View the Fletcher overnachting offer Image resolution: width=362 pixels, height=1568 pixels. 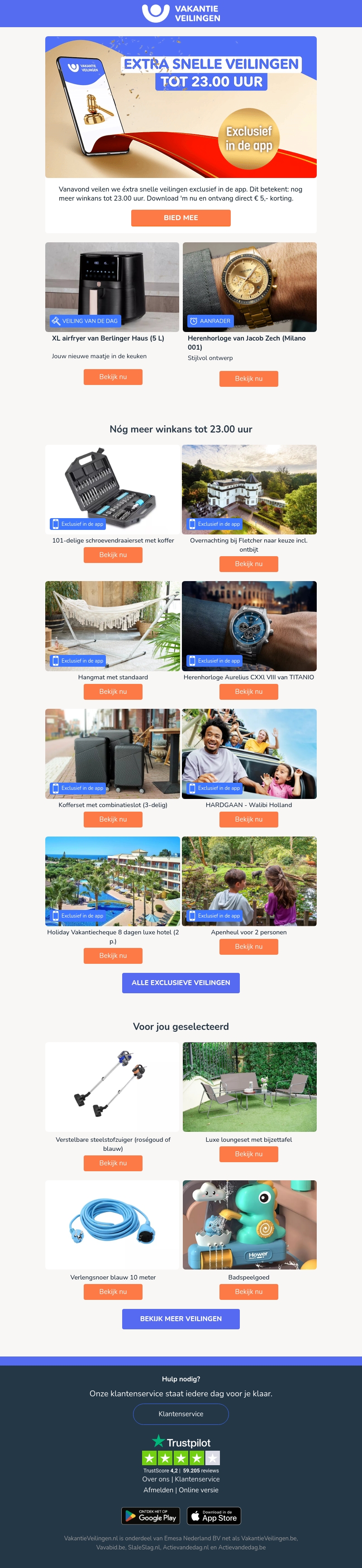248,563
